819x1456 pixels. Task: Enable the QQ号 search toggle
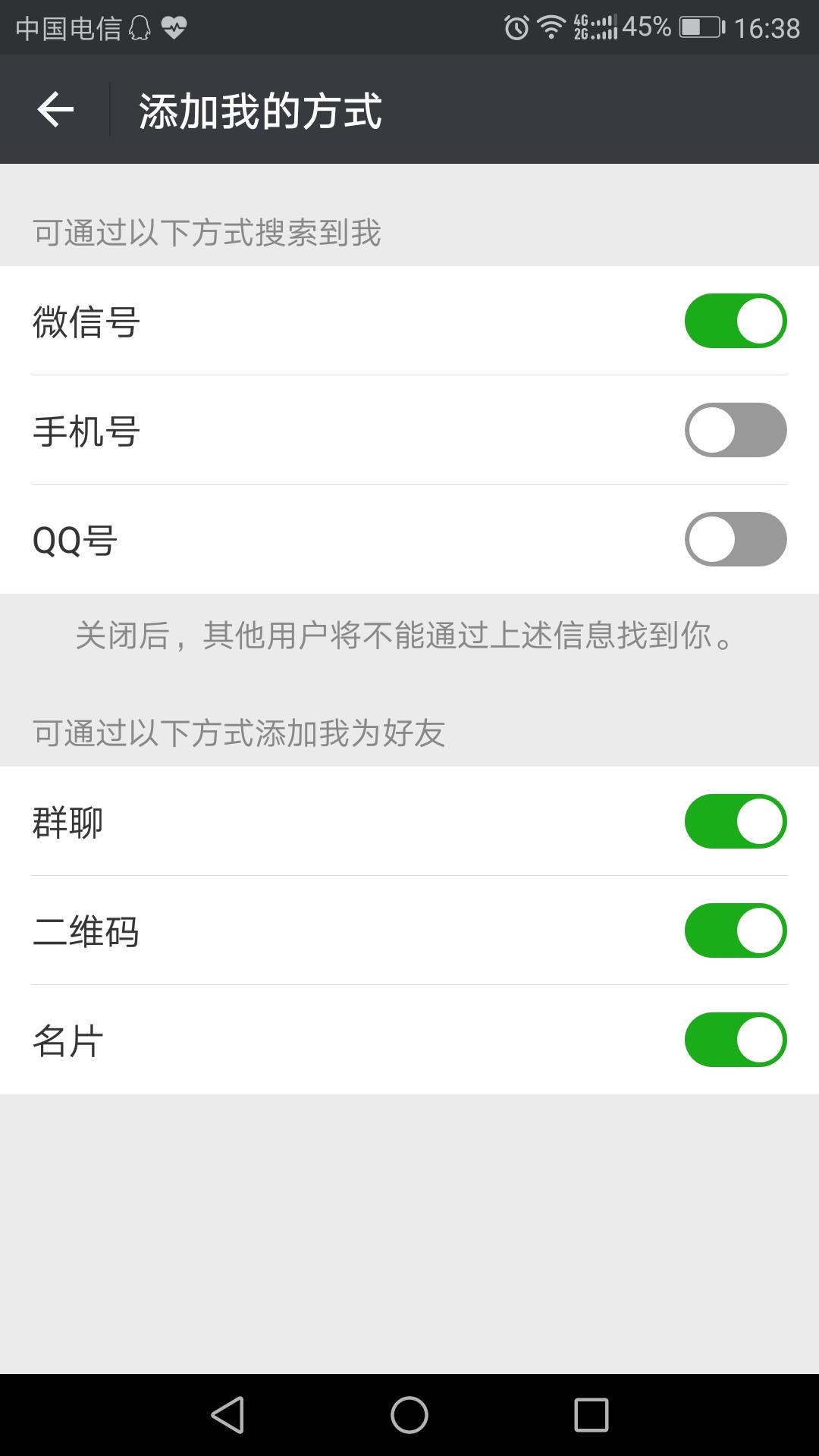tap(736, 538)
